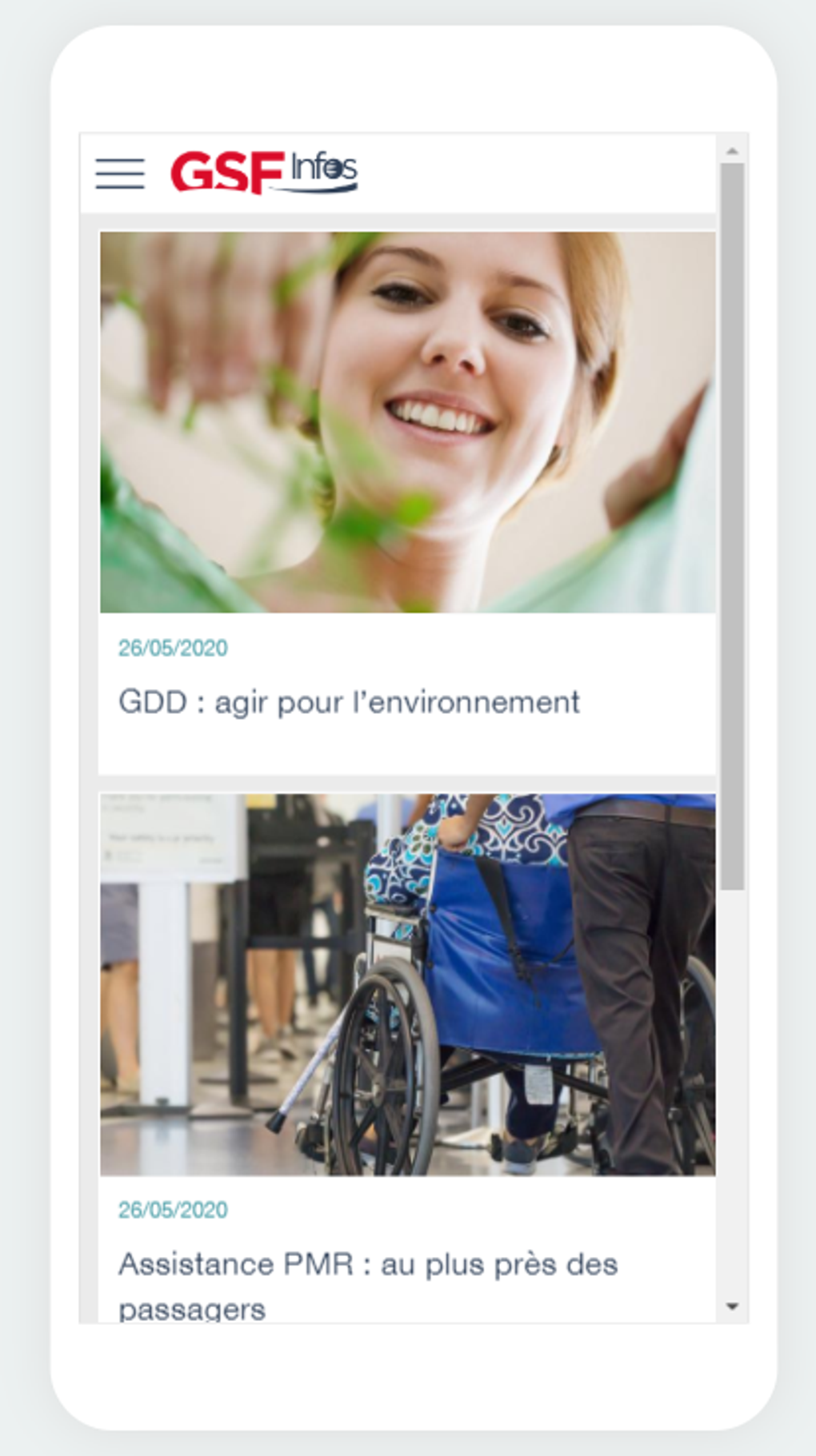Click the date 26/05/2020 on the GDD article
The image size is (816, 1456).
coord(172,649)
